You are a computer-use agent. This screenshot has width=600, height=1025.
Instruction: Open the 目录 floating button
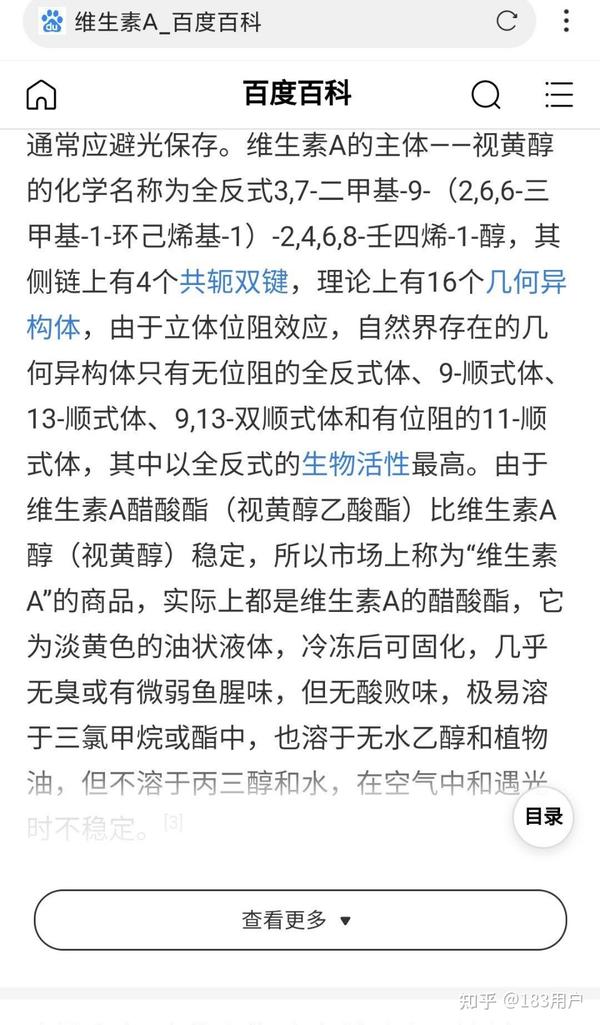[543, 816]
